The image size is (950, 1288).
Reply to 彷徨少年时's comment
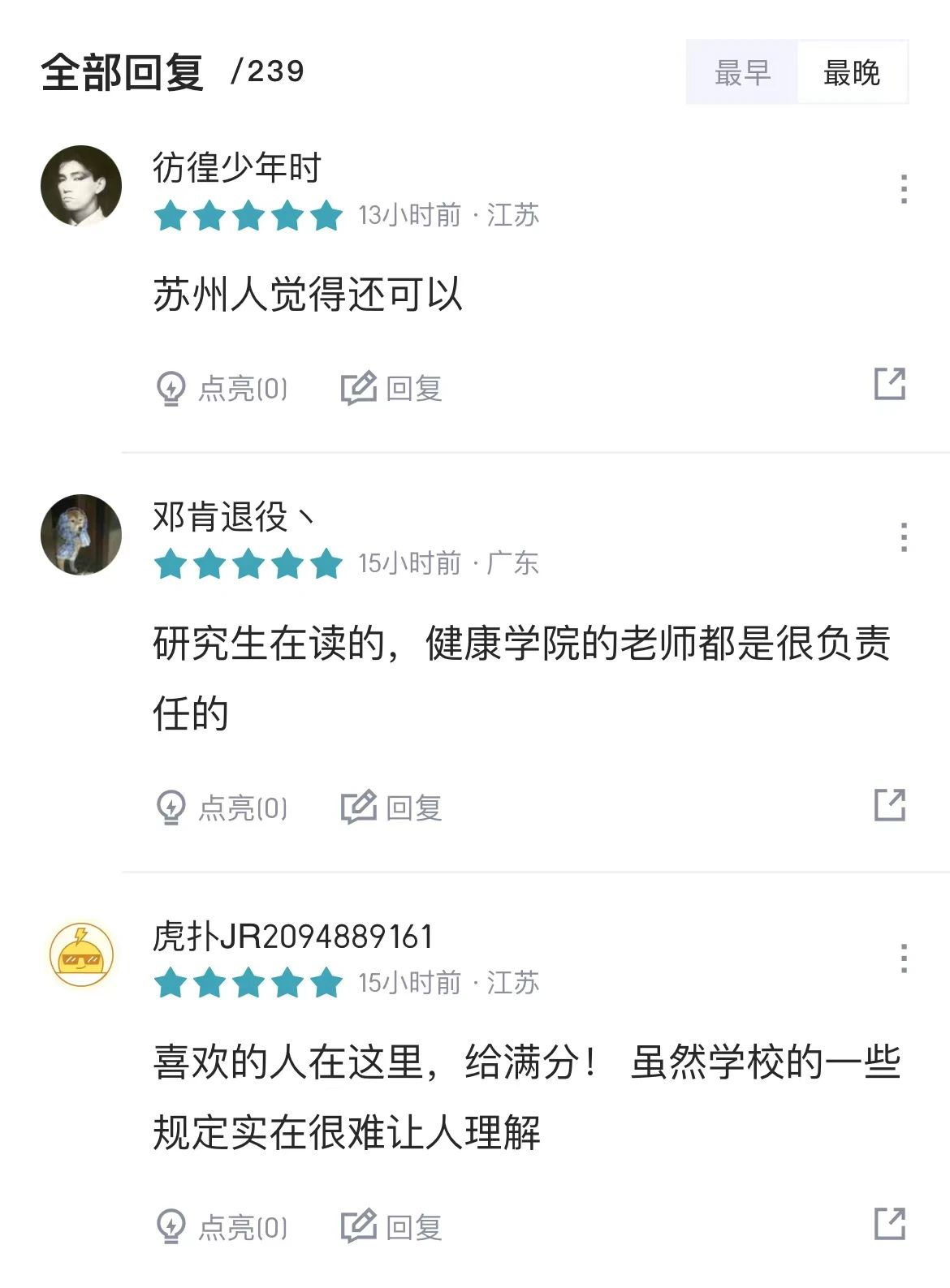click(x=391, y=388)
